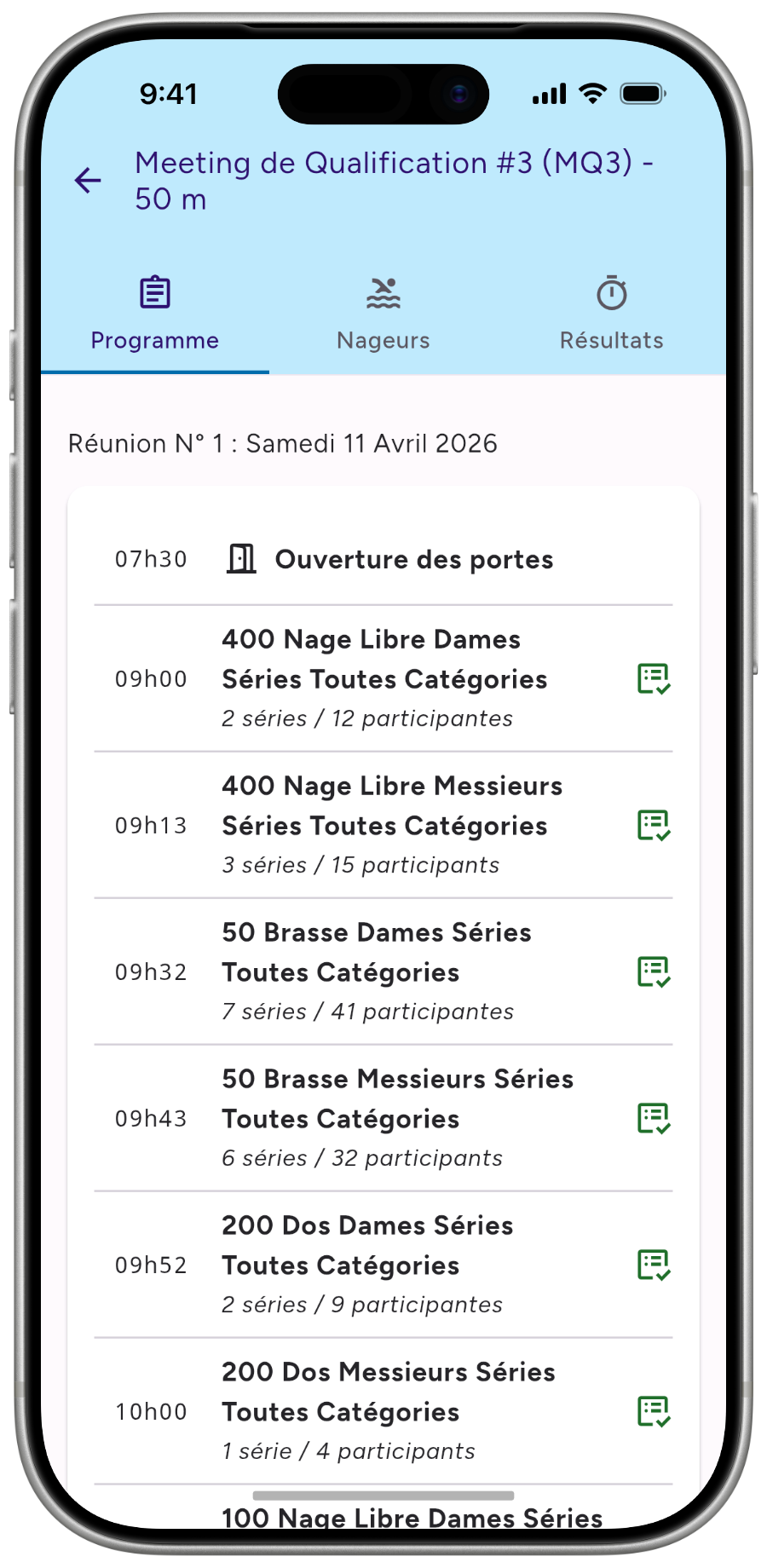This screenshot has height=1568, width=767.
Task: Tap the Wi-Fi indicator in the status bar
Action: tap(593, 94)
